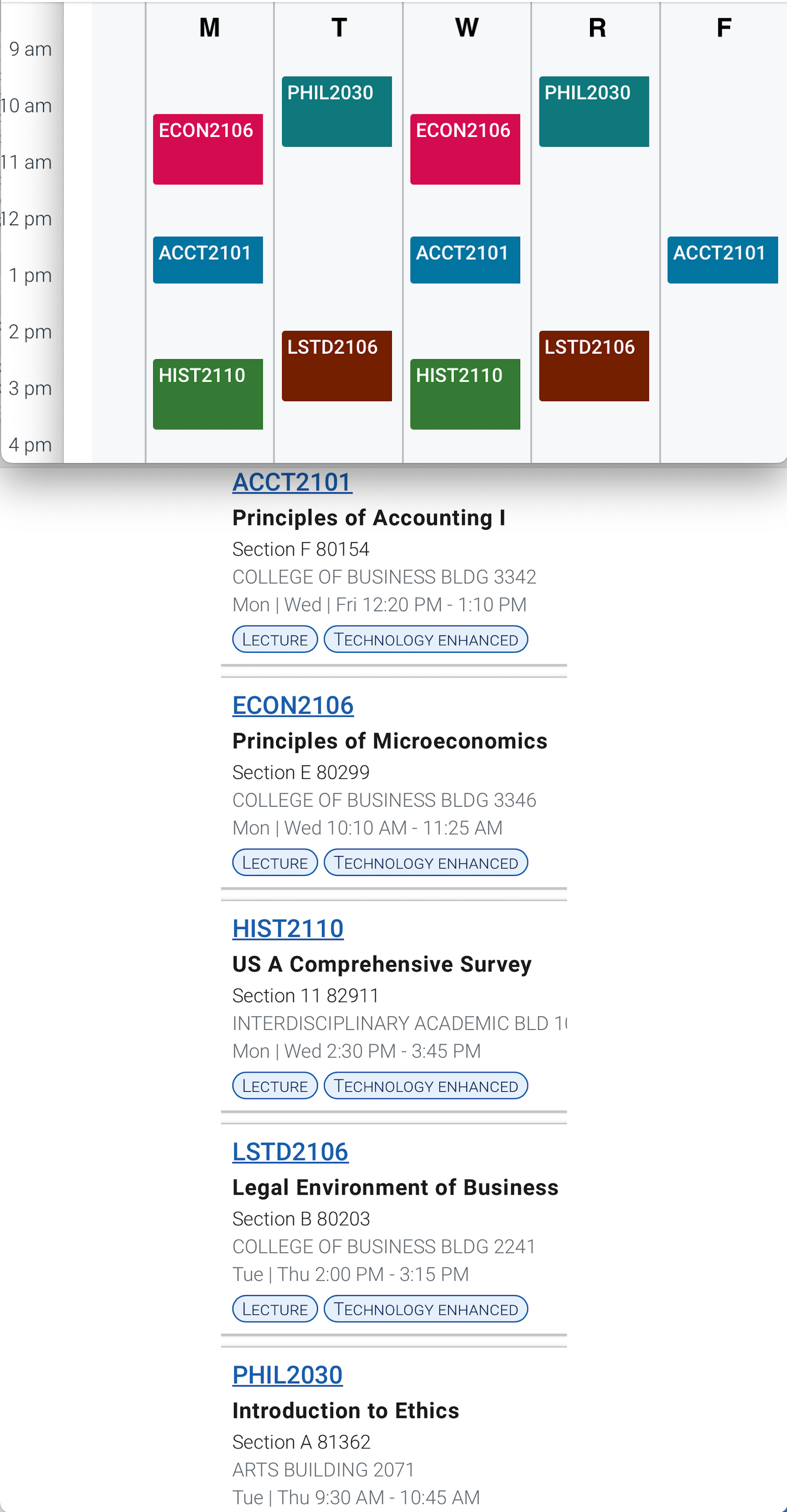Select Monday's ECON2106 calendar block

(208, 149)
